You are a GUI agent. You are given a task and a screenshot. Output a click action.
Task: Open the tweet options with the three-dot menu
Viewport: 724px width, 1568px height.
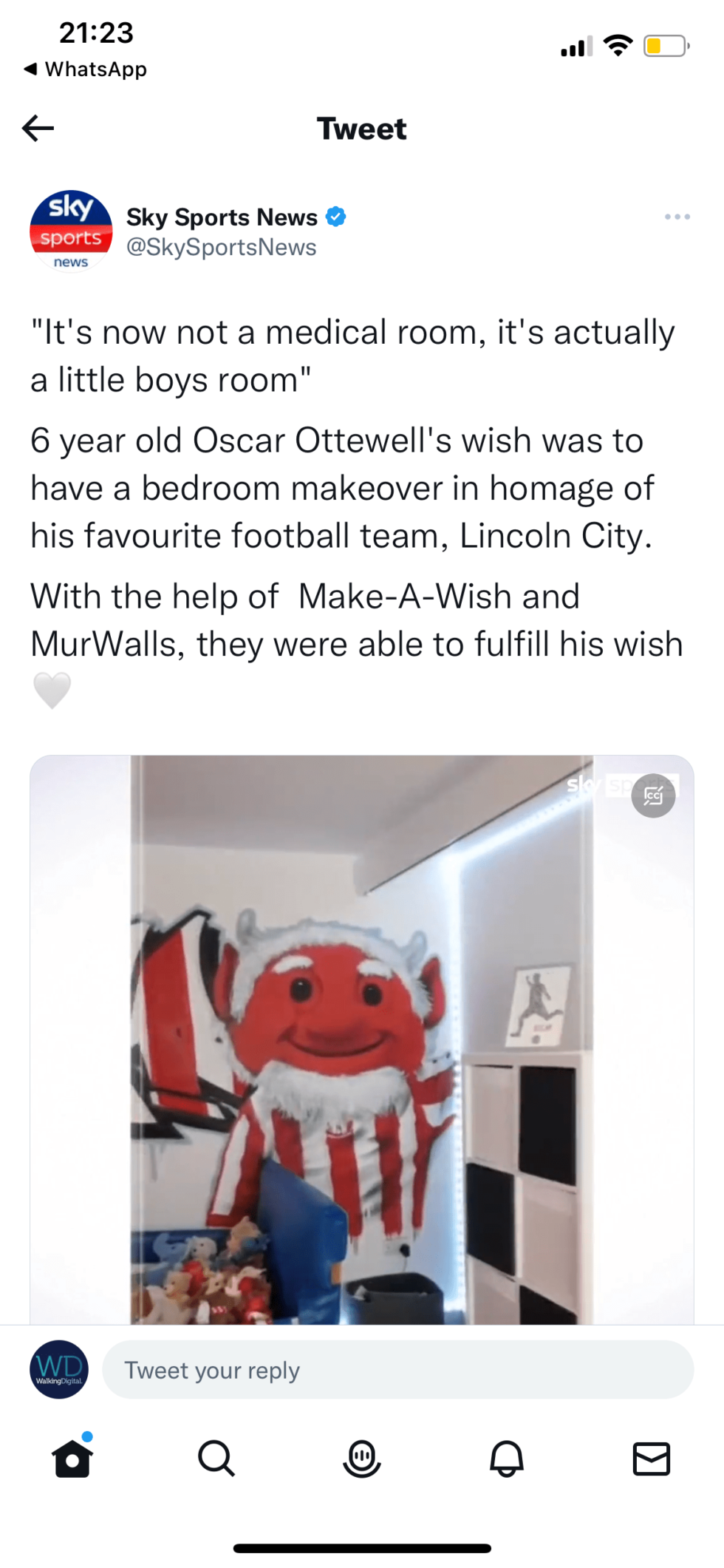pos(677,216)
